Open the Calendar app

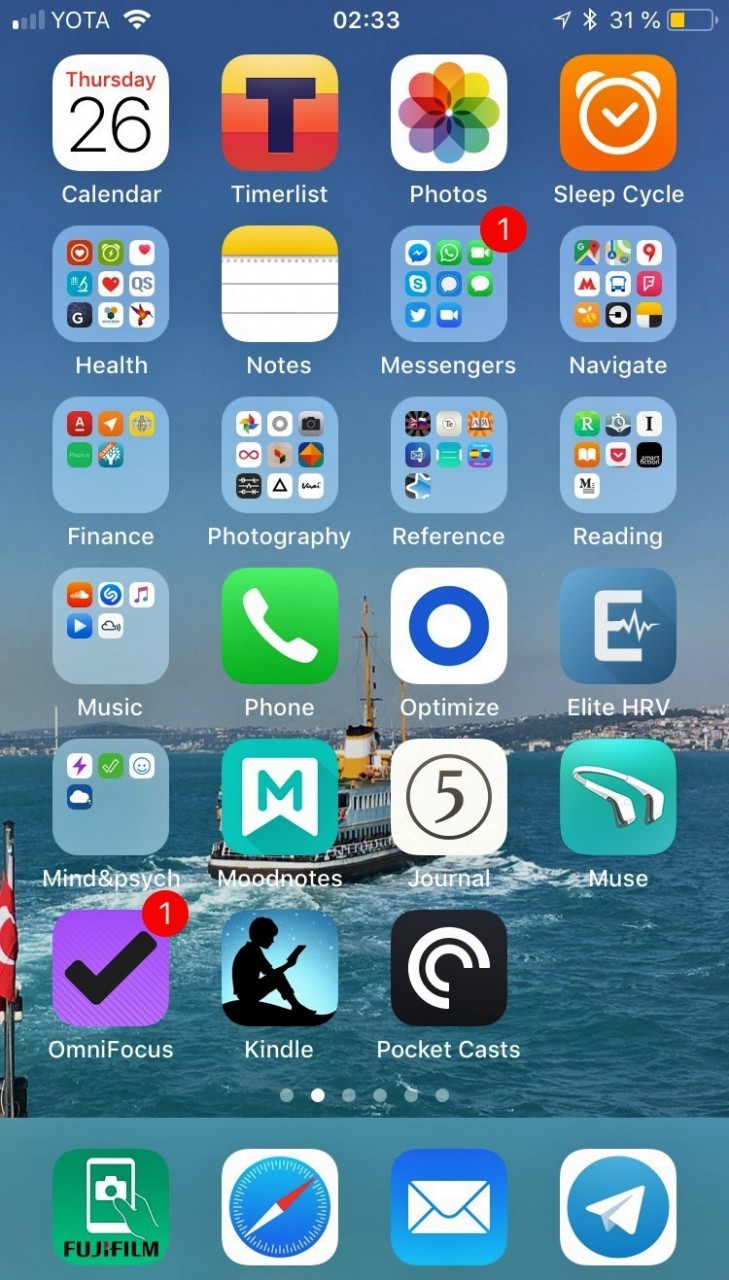click(110, 113)
